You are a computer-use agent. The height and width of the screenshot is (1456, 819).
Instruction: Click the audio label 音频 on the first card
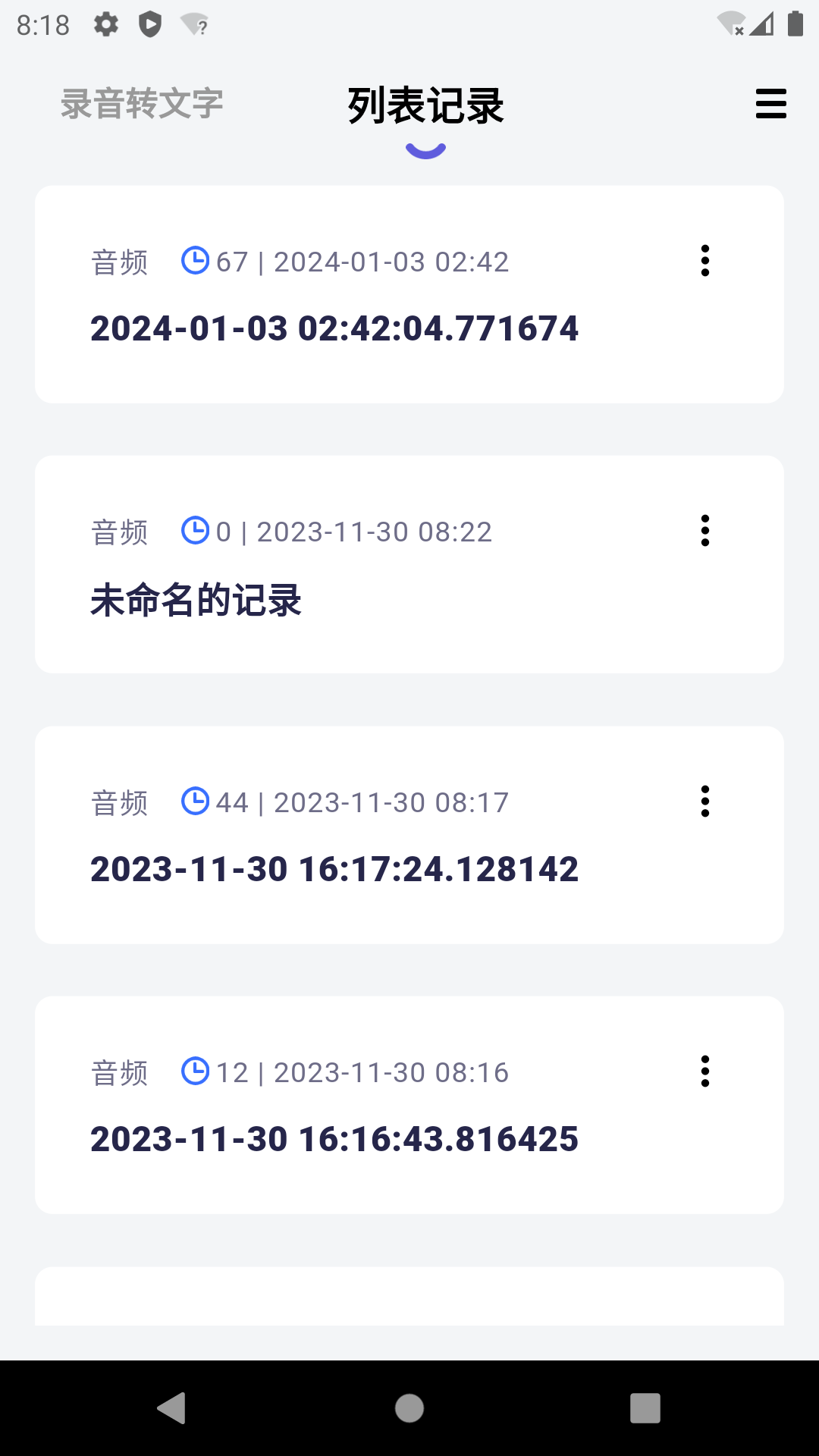119,263
